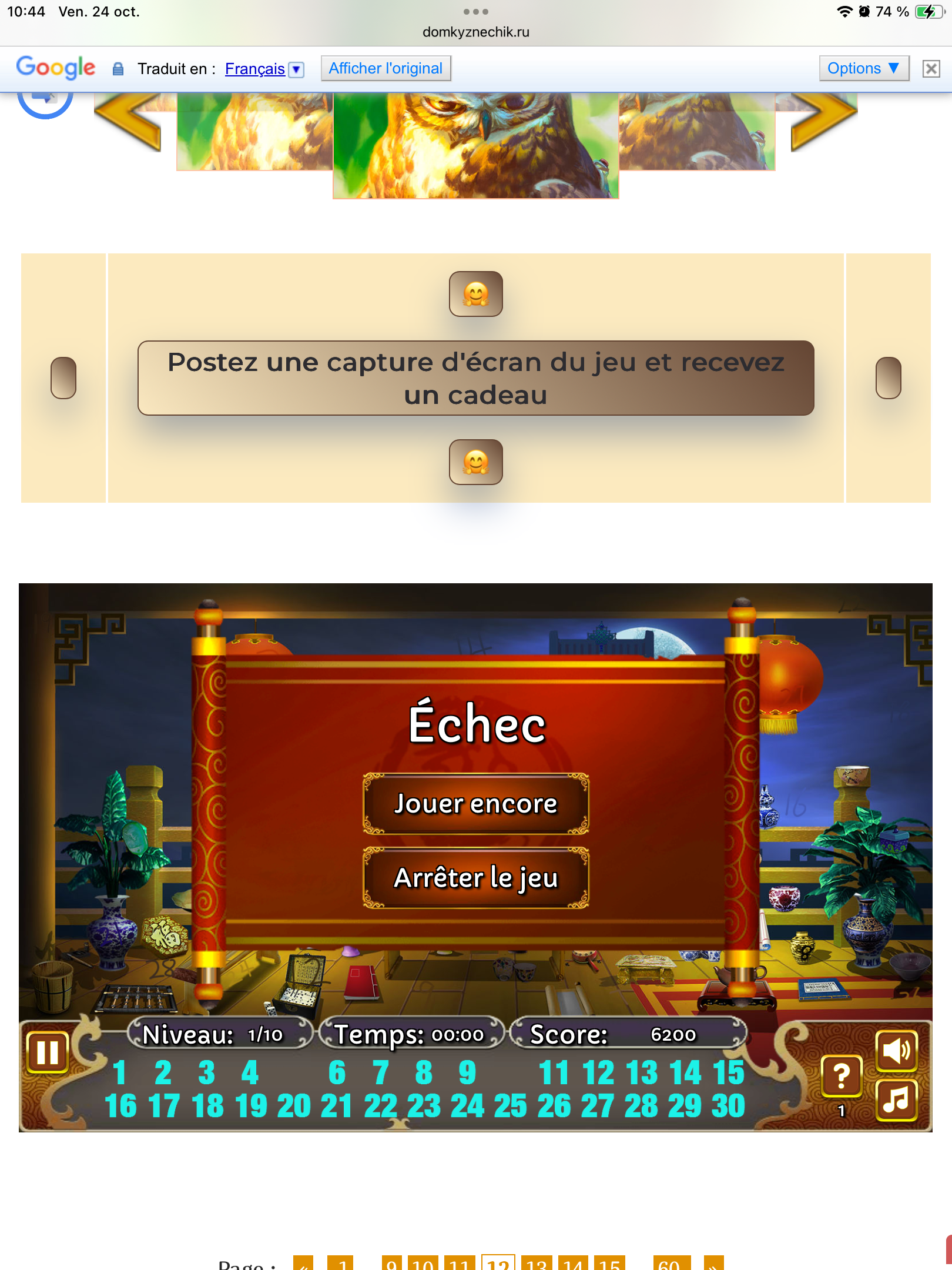Image resolution: width=952 pixels, height=1270 pixels.
Task: Tap the Jouer encore button
Action: click(x=476, y=803)
